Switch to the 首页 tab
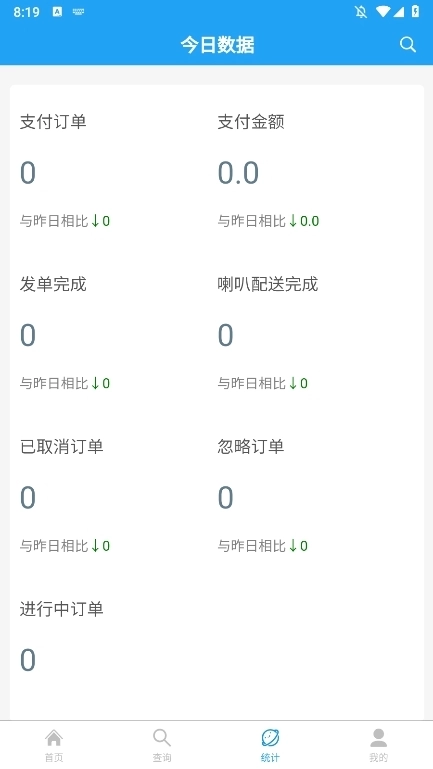This screenshot has height=769, width=433. [x=54, y=745]
